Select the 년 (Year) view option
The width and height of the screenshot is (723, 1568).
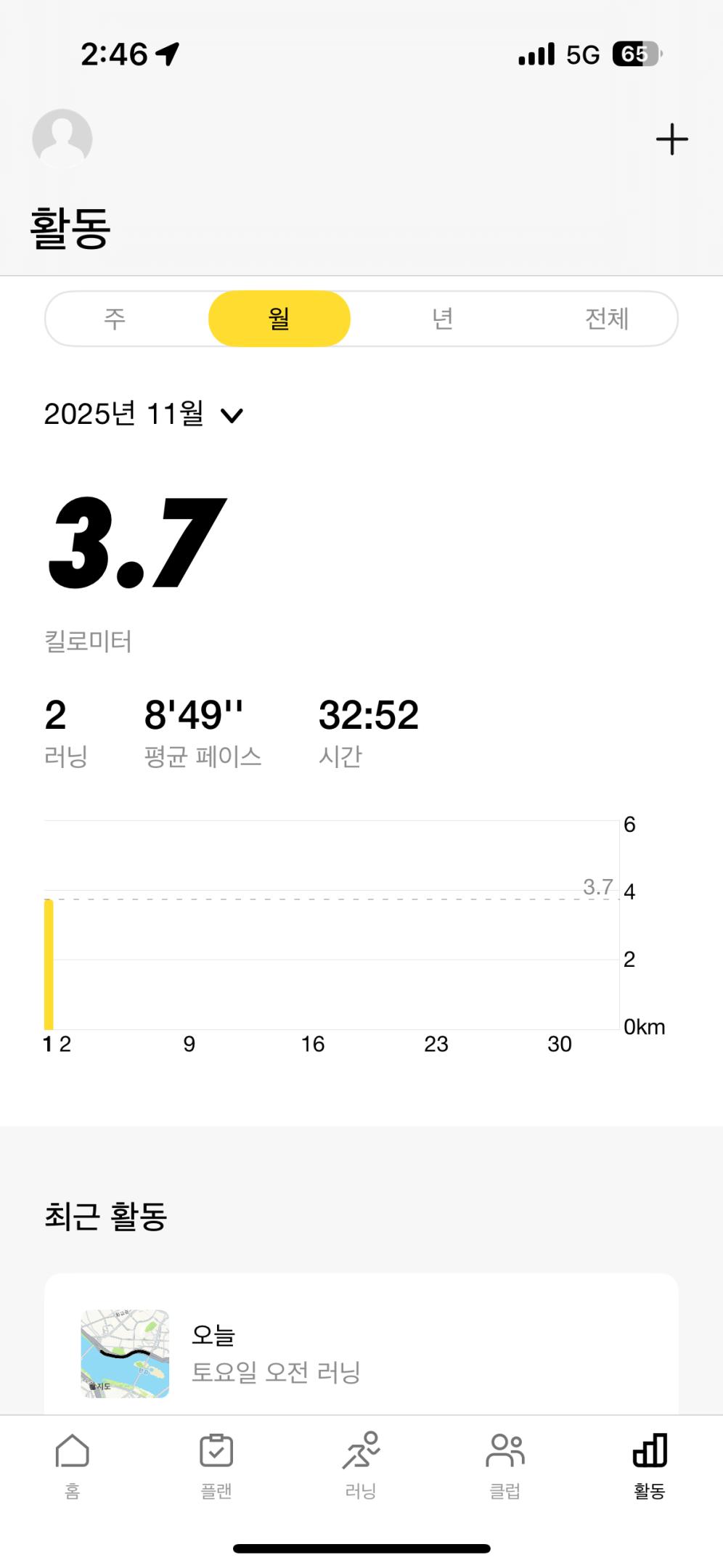click(x=444, y=318)
